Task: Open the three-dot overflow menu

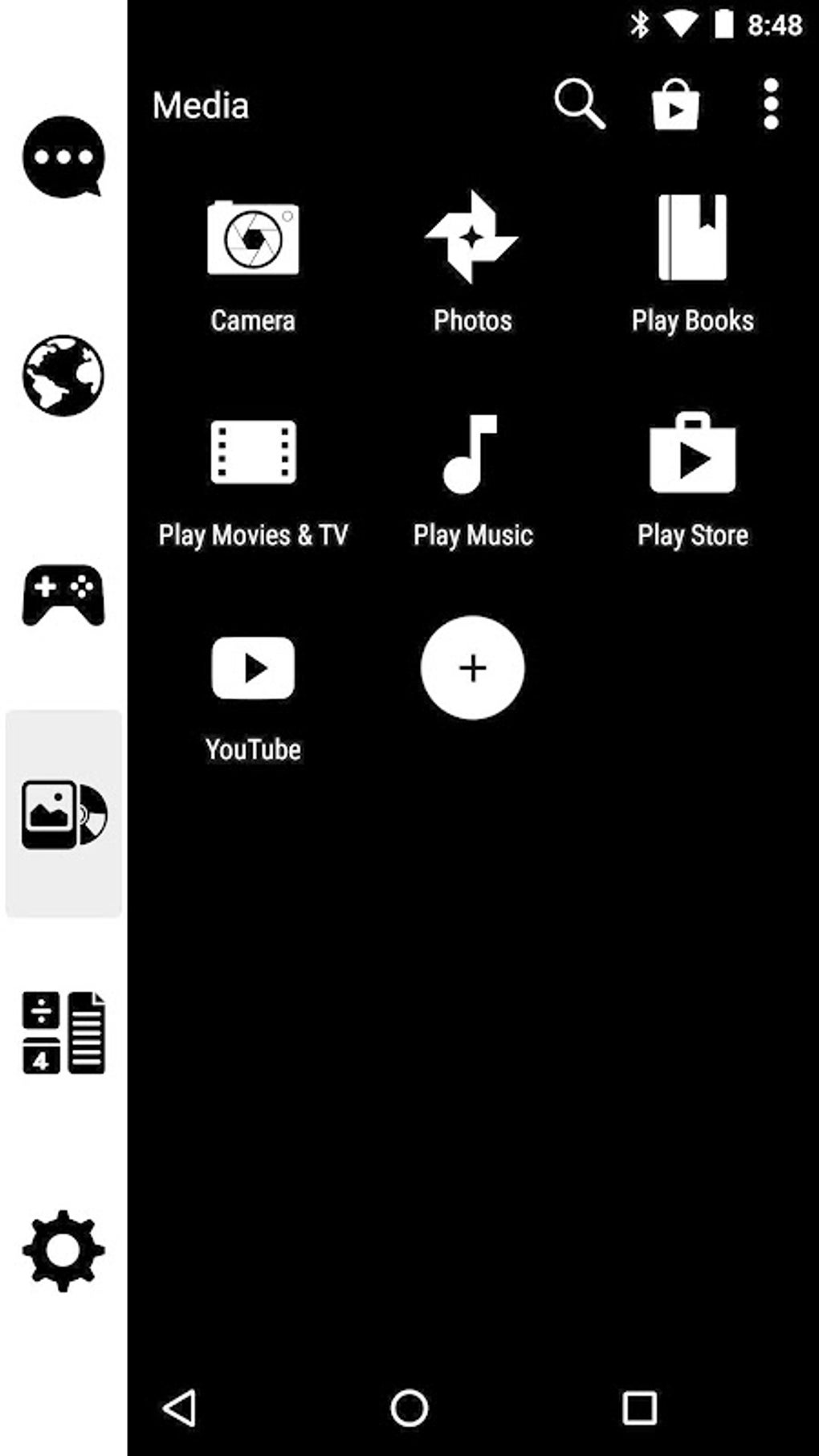Action: (771, 104)
